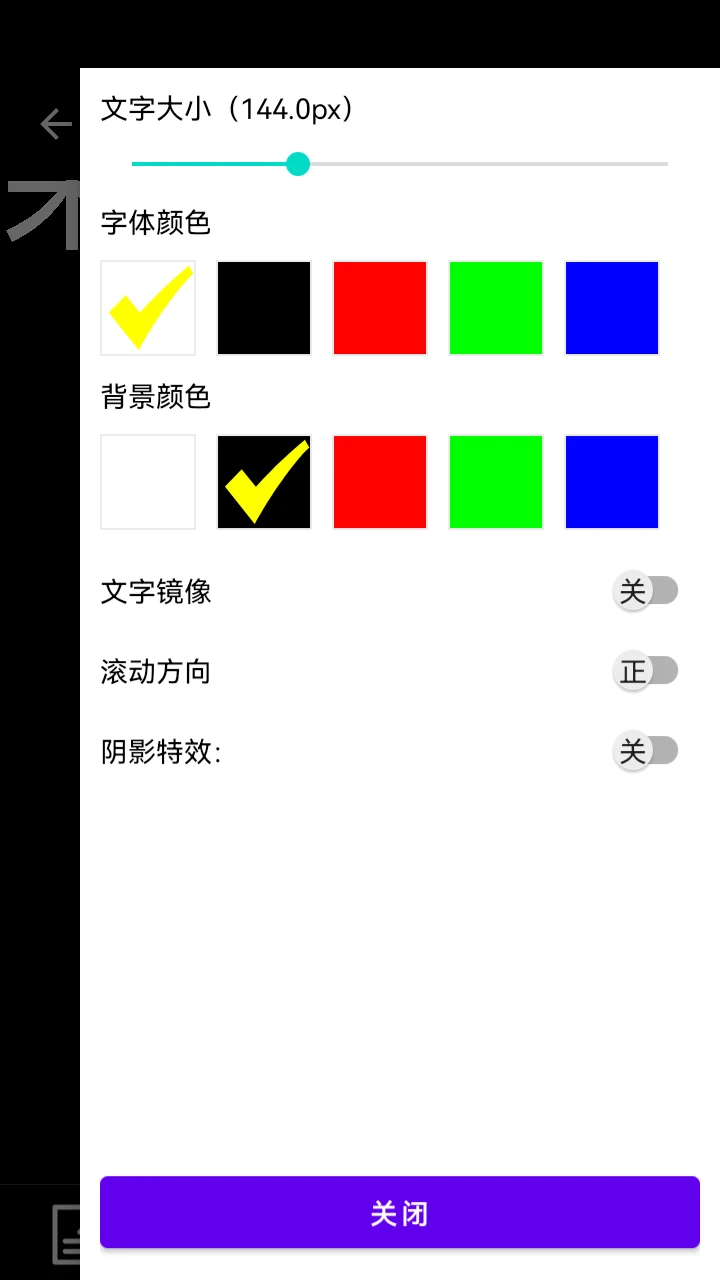
Task: Select white as font color
Action: point(148,308)
